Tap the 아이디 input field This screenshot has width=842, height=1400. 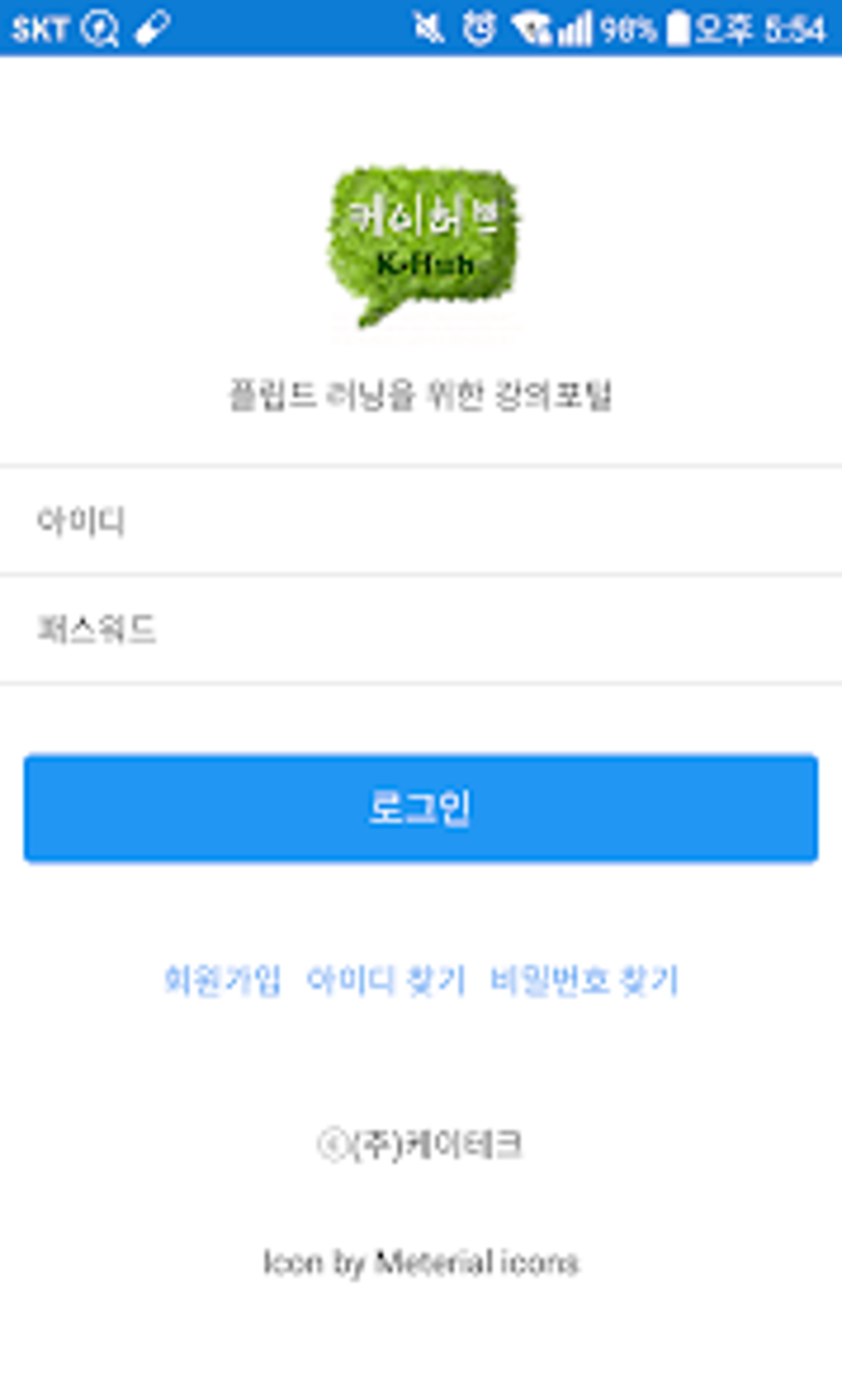pyautogui.click(x=421, y=521)
